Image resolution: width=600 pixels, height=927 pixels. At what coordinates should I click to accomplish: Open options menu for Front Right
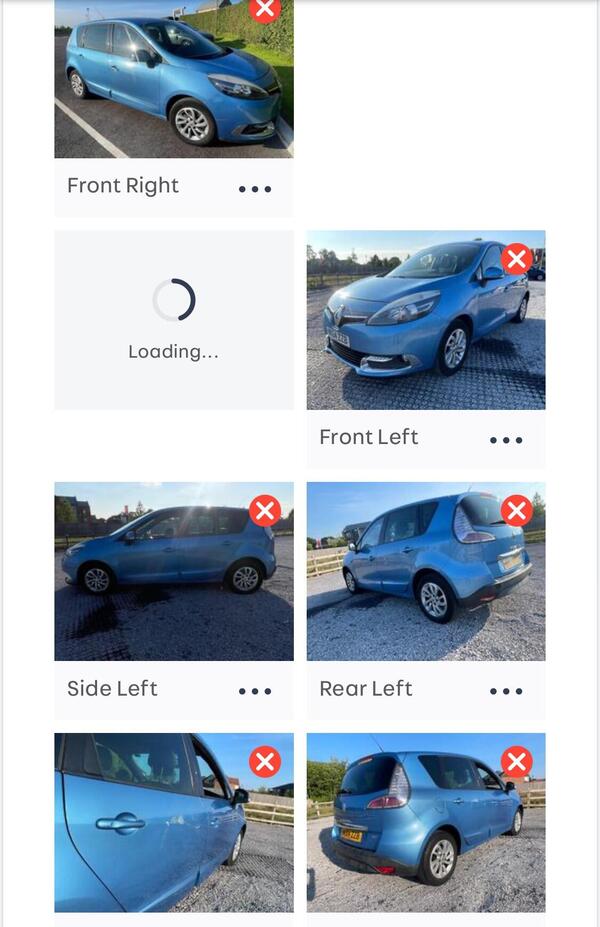click(x=255, y=188)
